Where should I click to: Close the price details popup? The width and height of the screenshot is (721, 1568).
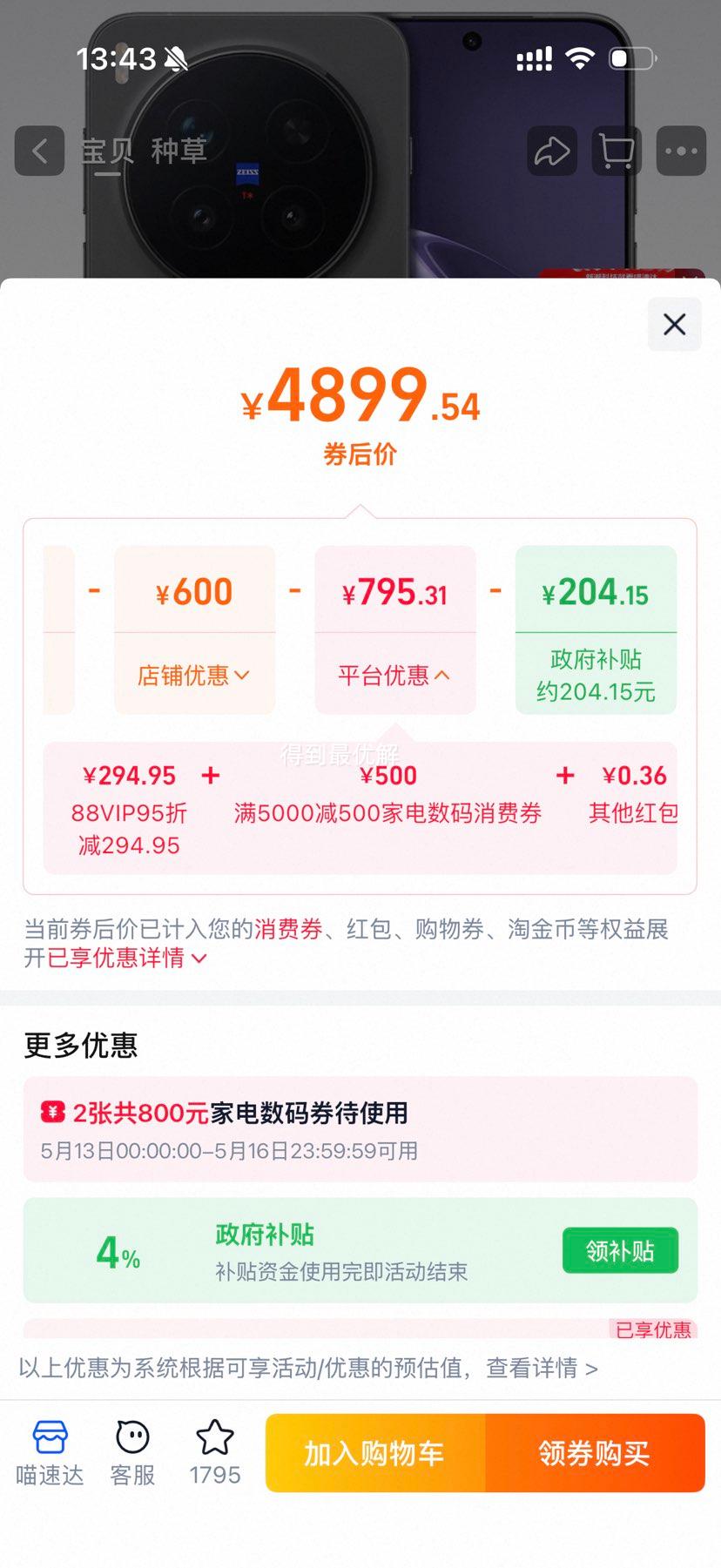coord(674,325)
